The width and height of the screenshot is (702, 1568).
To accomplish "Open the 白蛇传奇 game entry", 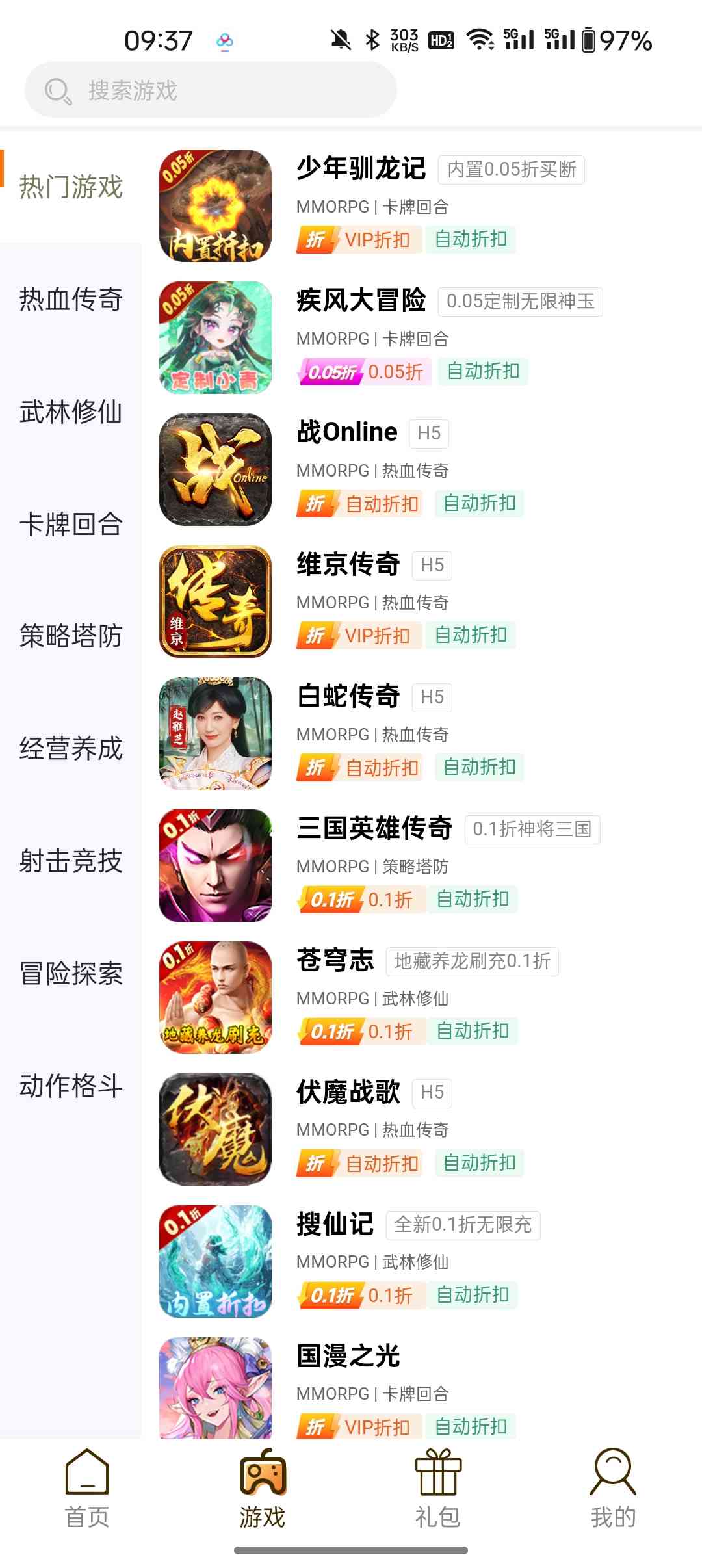I will 348,696.
